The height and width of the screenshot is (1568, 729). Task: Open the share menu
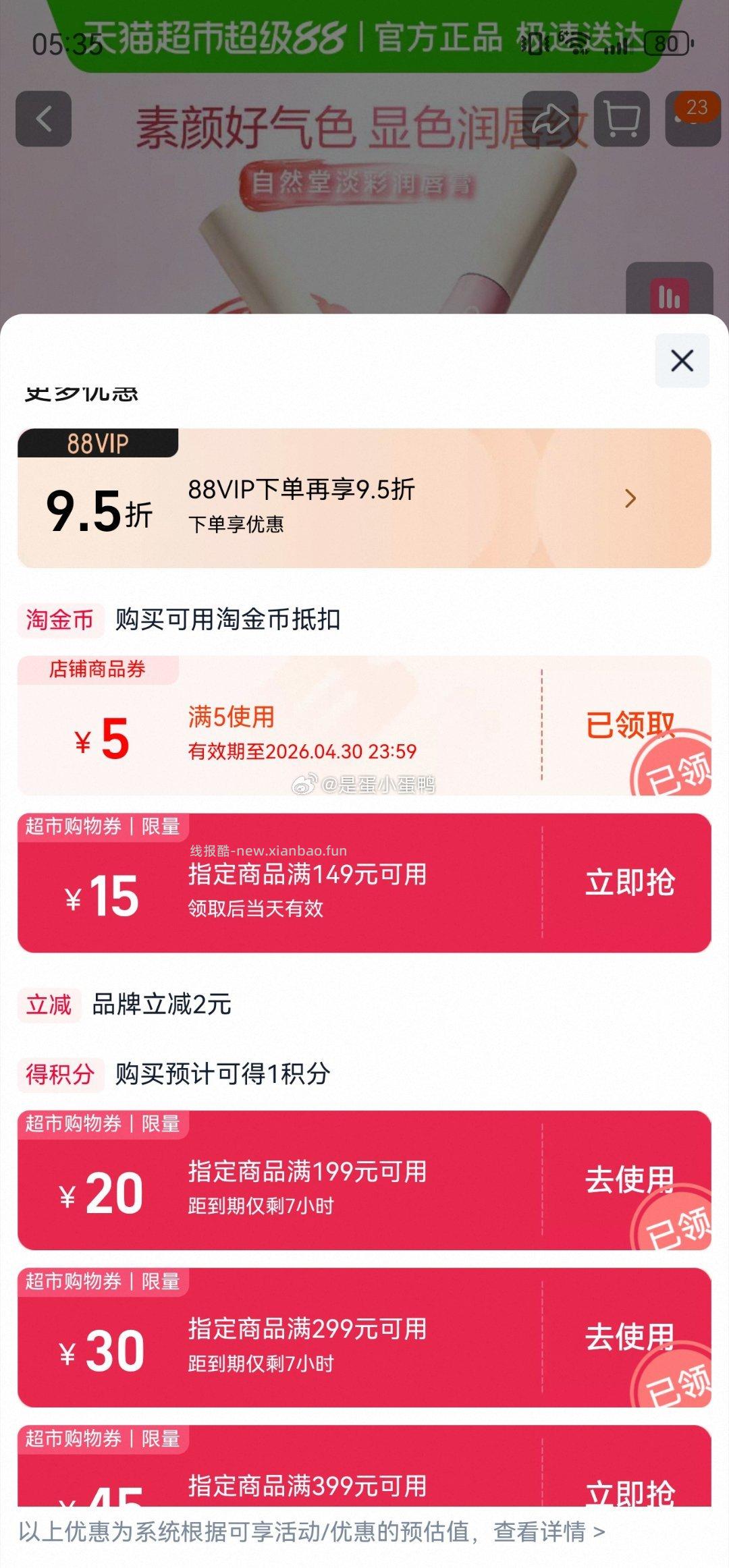550,119
